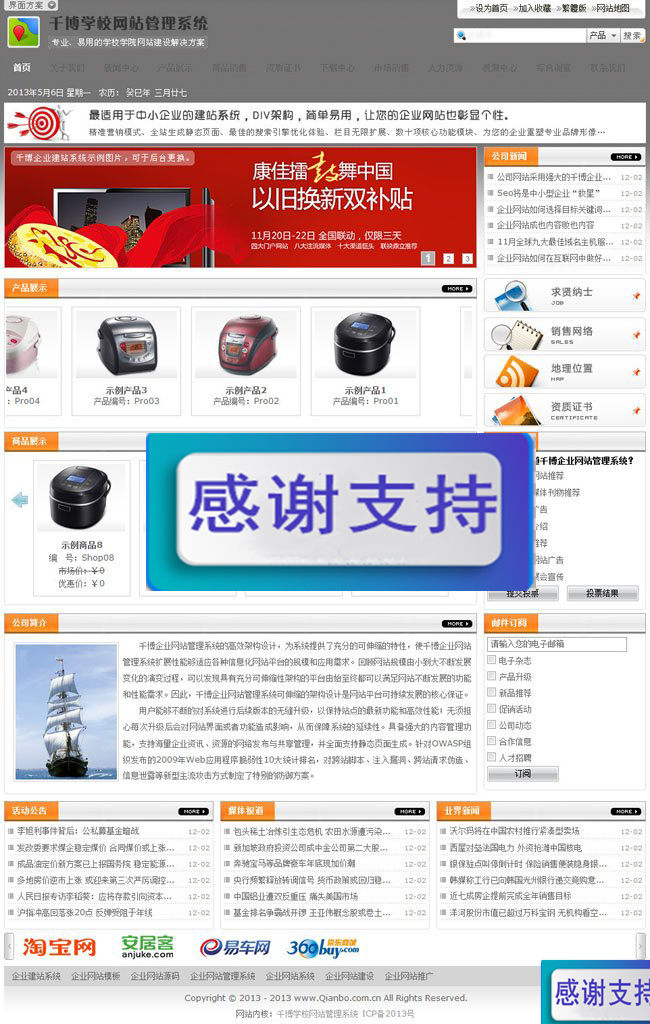Tap the 订阅 subscribe button

tap(523, 773)
